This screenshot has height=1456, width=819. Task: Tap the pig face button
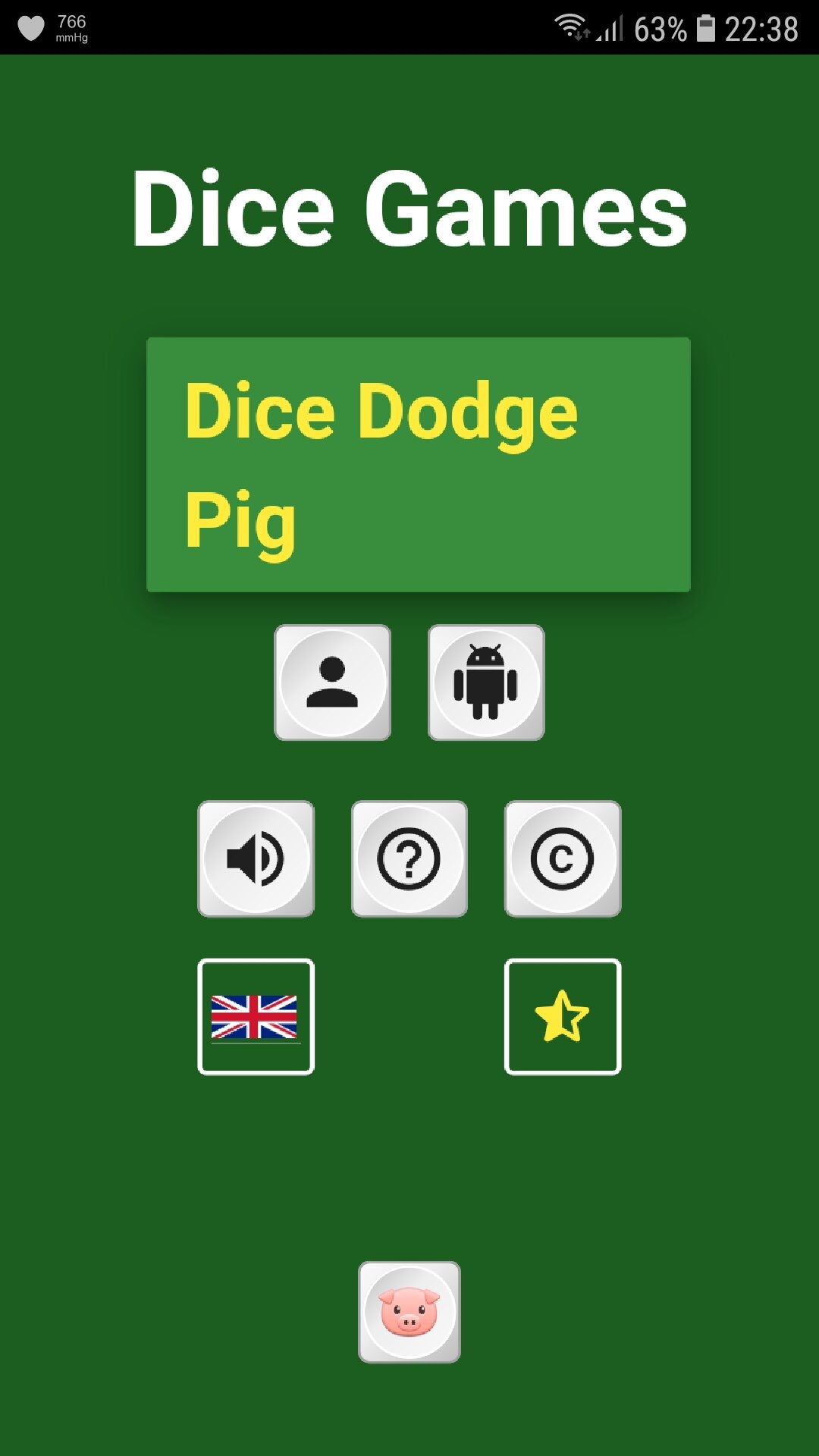[x=409, y=1312]
